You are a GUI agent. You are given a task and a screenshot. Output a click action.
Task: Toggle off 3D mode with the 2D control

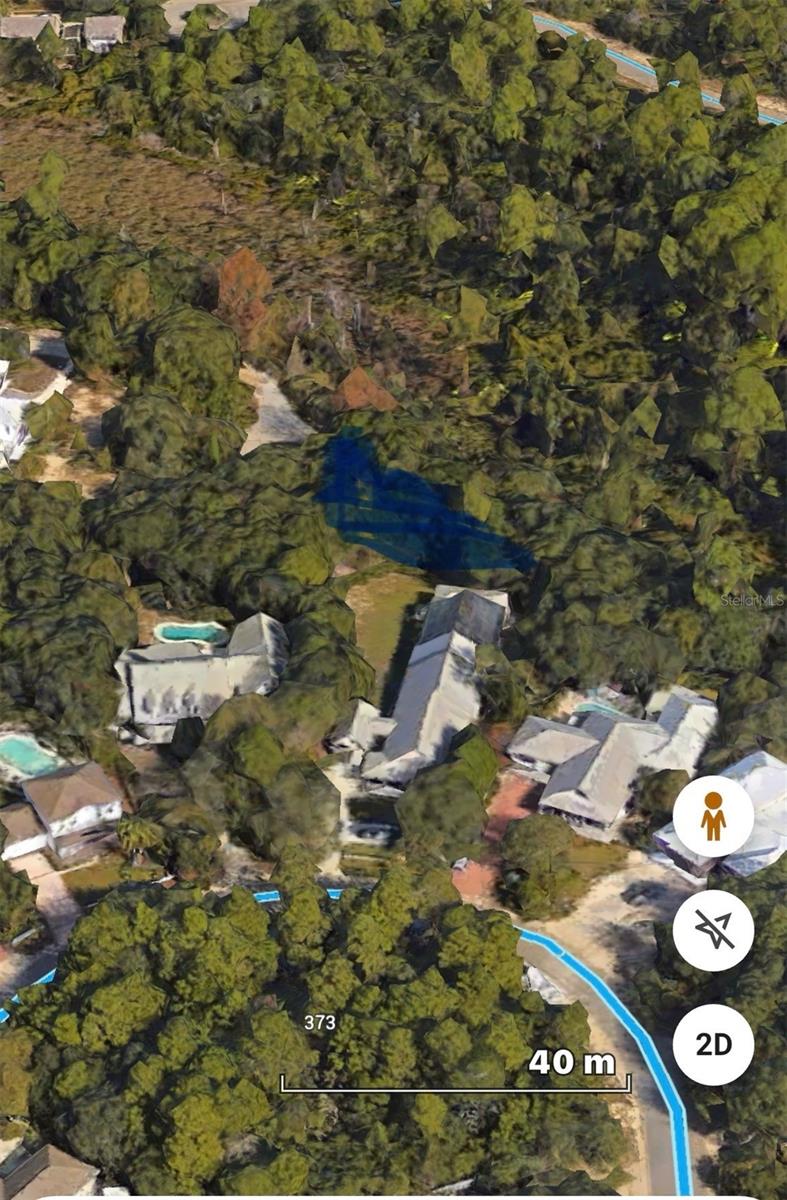(x=712, y=1043)
